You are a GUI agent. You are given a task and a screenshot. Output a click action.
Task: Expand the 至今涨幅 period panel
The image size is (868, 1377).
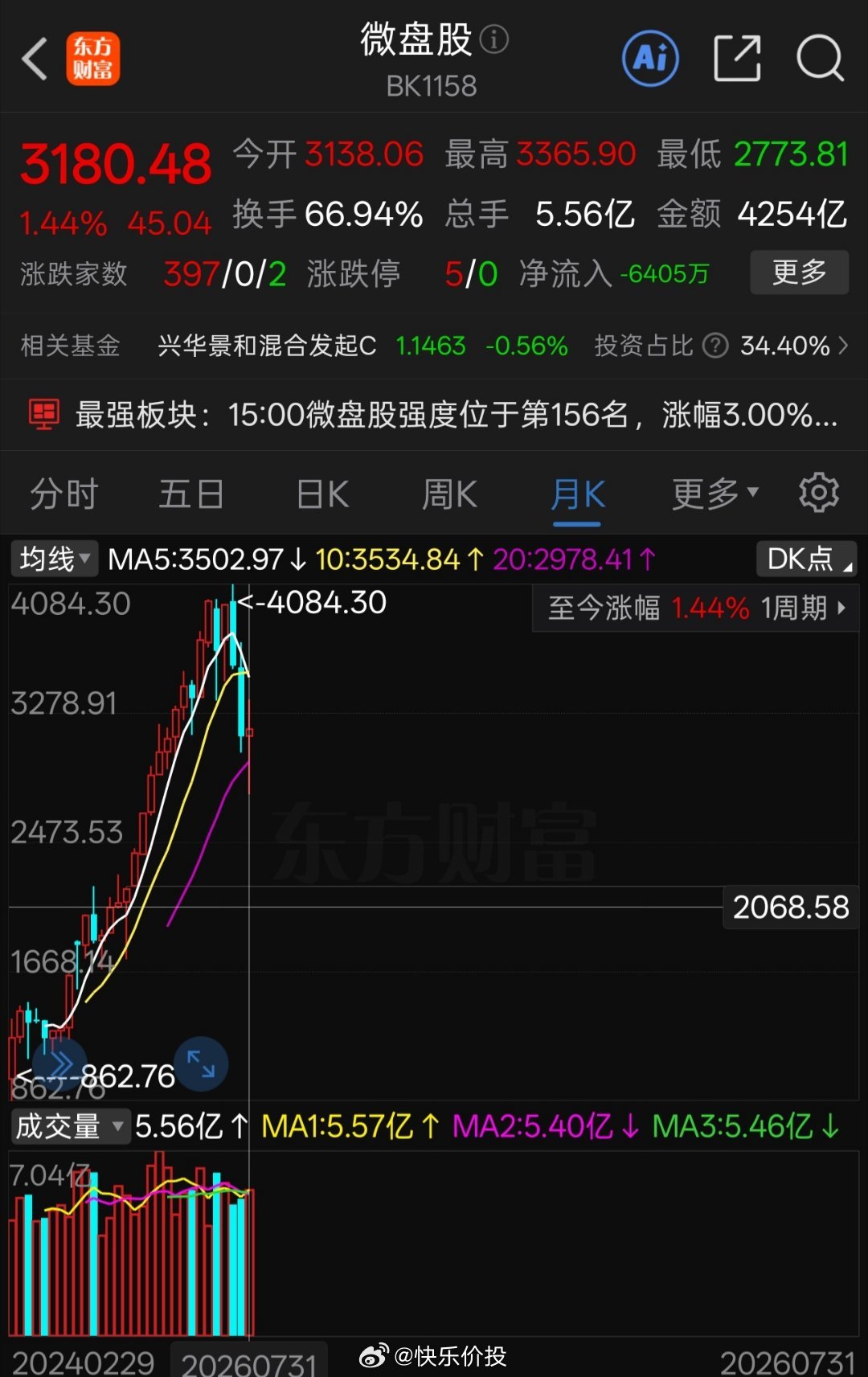pyautogui.click(x=695, y=608)
